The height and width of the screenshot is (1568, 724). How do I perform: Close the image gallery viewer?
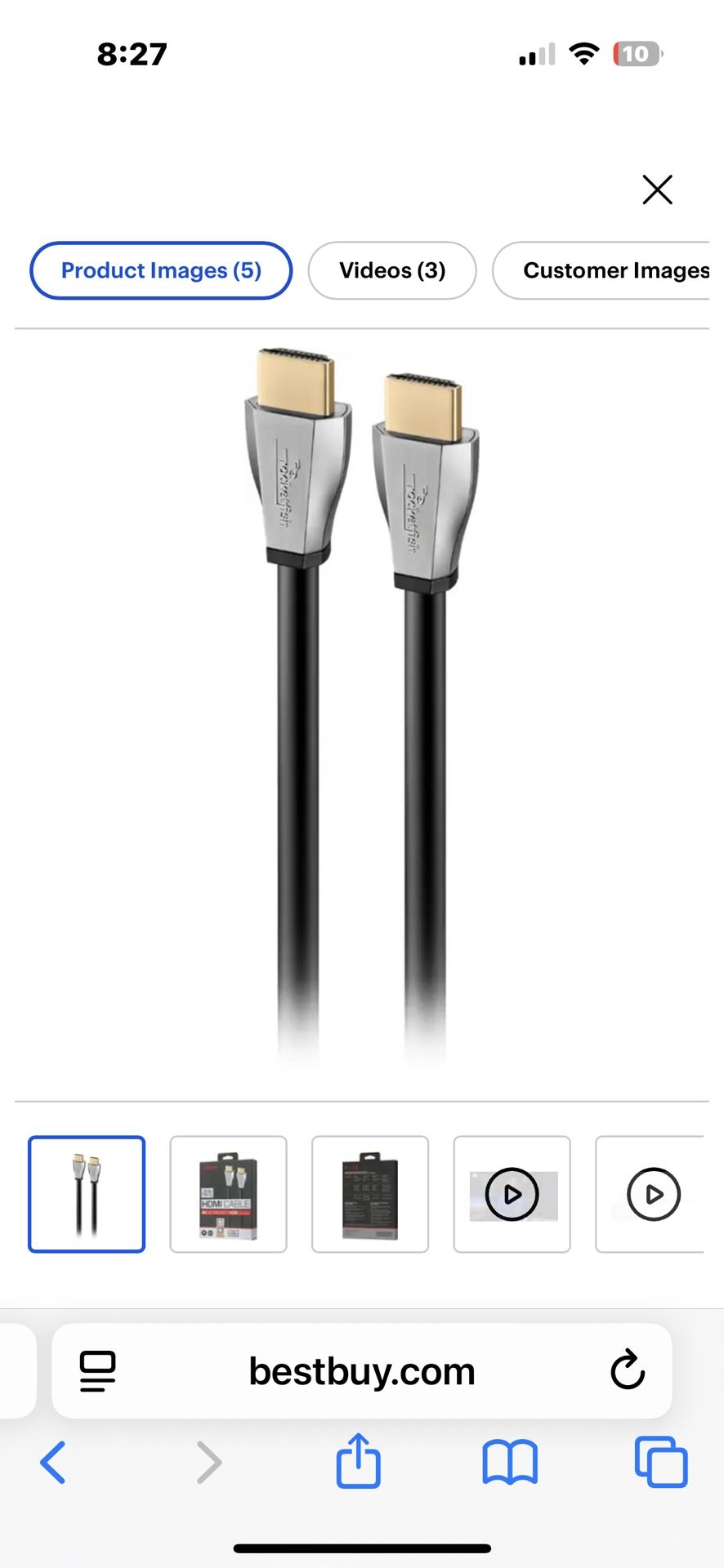pyautogui.click(x=658, y=189)
